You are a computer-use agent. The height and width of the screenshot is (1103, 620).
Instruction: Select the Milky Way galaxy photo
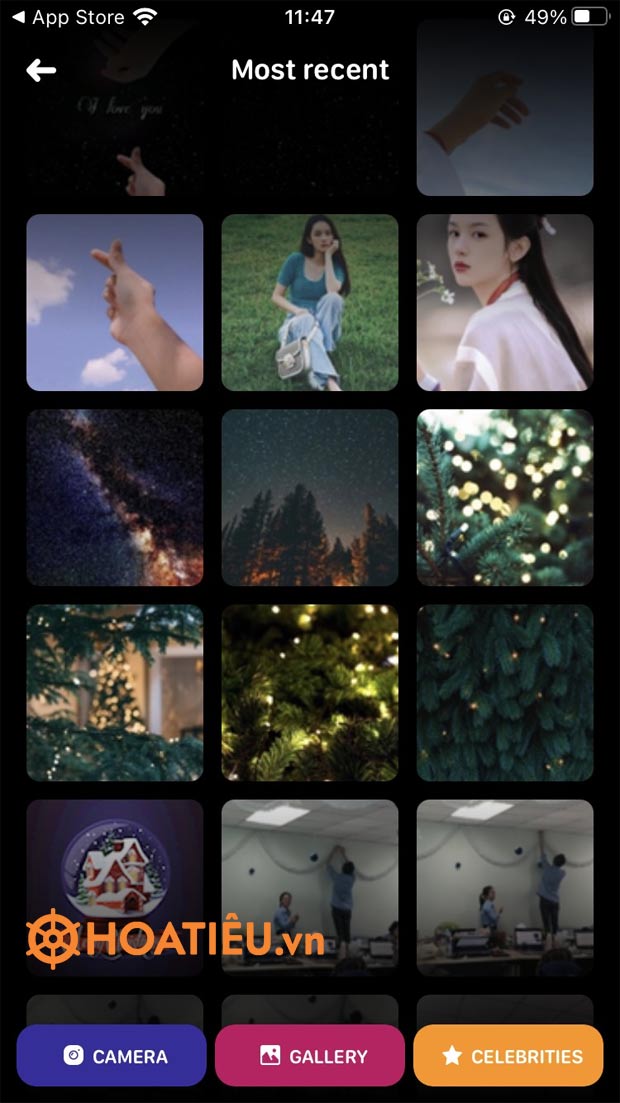coord(115,497)
